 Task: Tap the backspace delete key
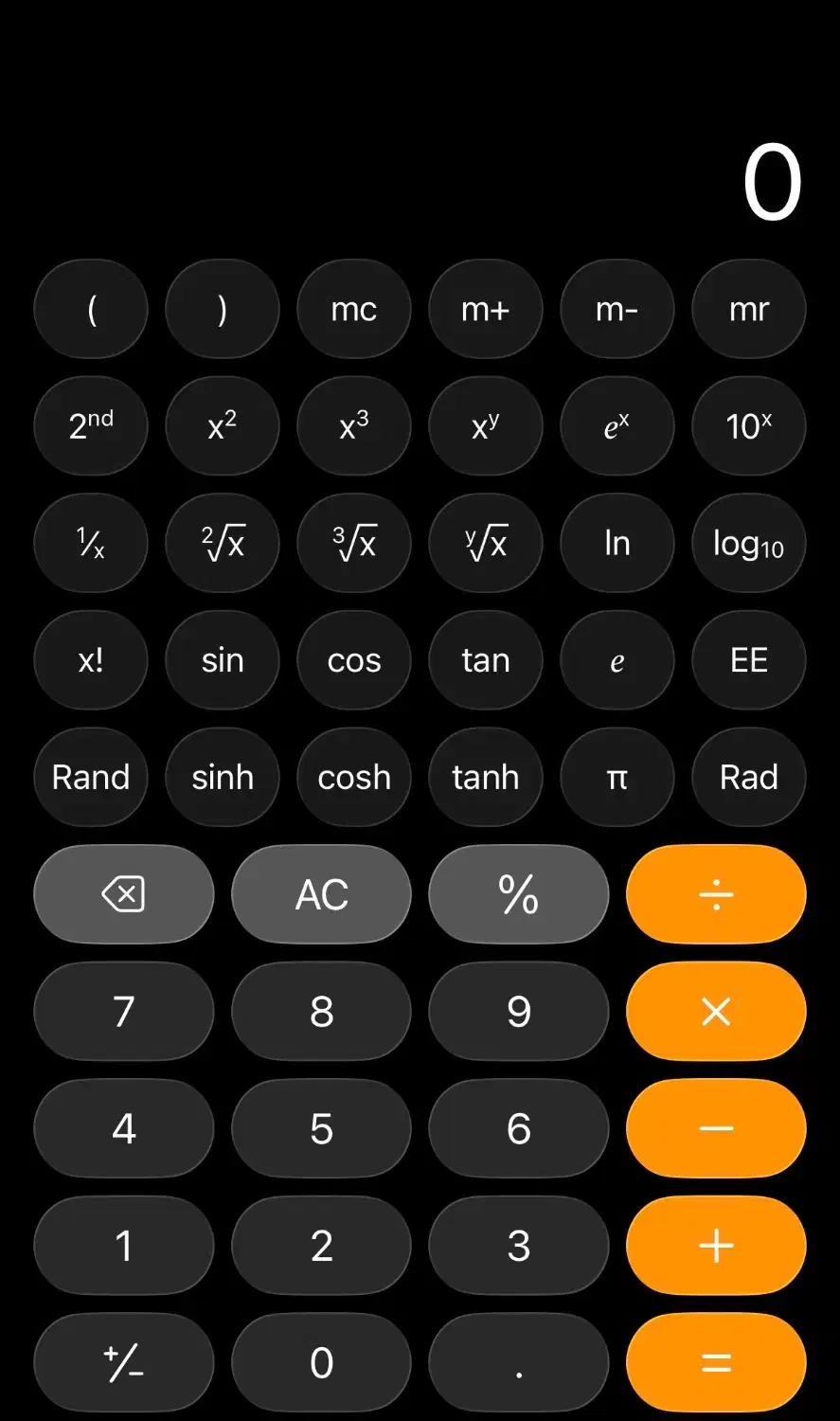coord(123,894)
